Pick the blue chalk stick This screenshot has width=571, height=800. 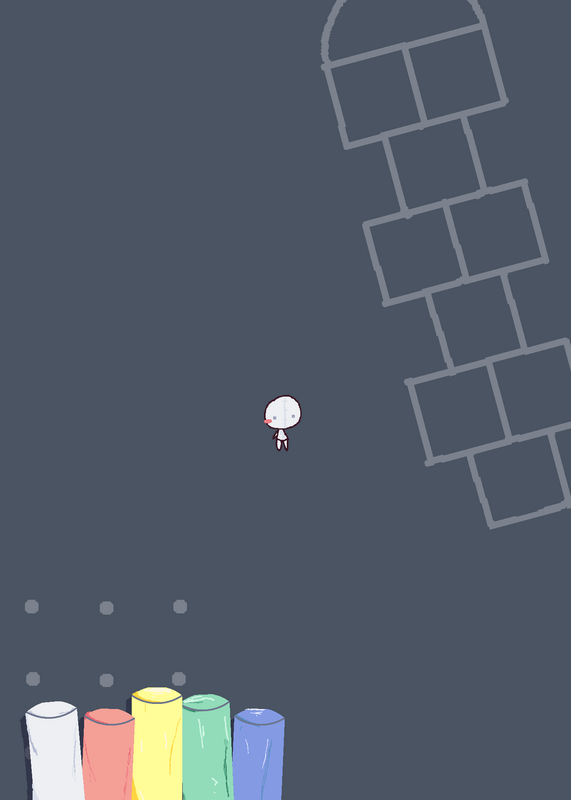point(259,754)
